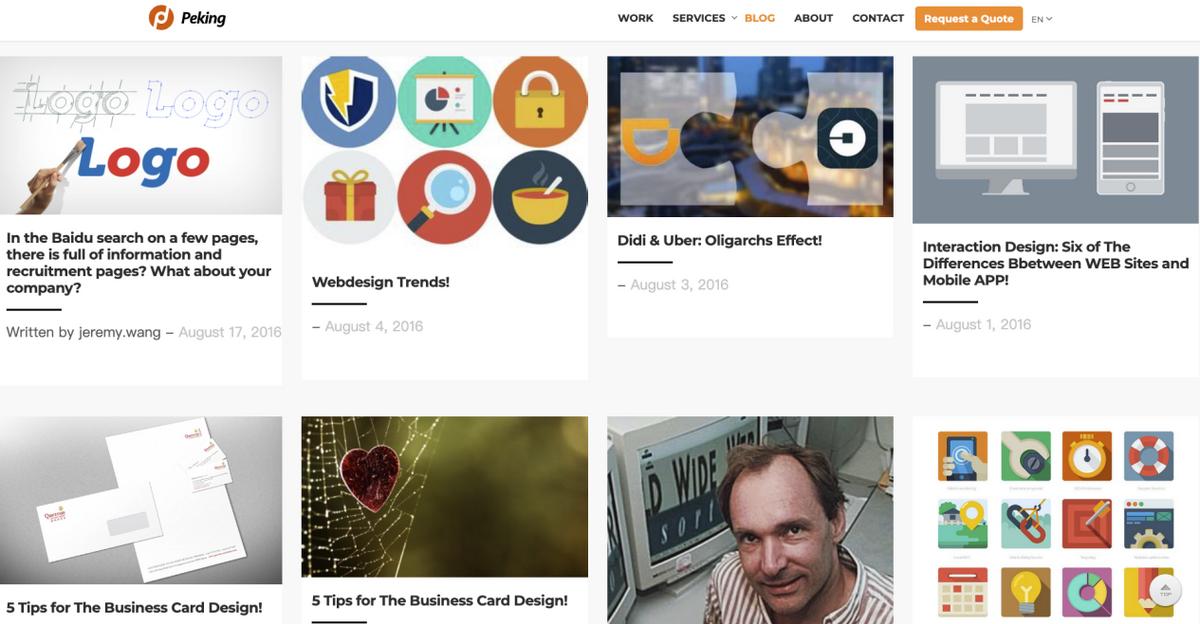This screenshot has width=1200, height=624.
Task: Open the About page
Action: tap(813, 18)
